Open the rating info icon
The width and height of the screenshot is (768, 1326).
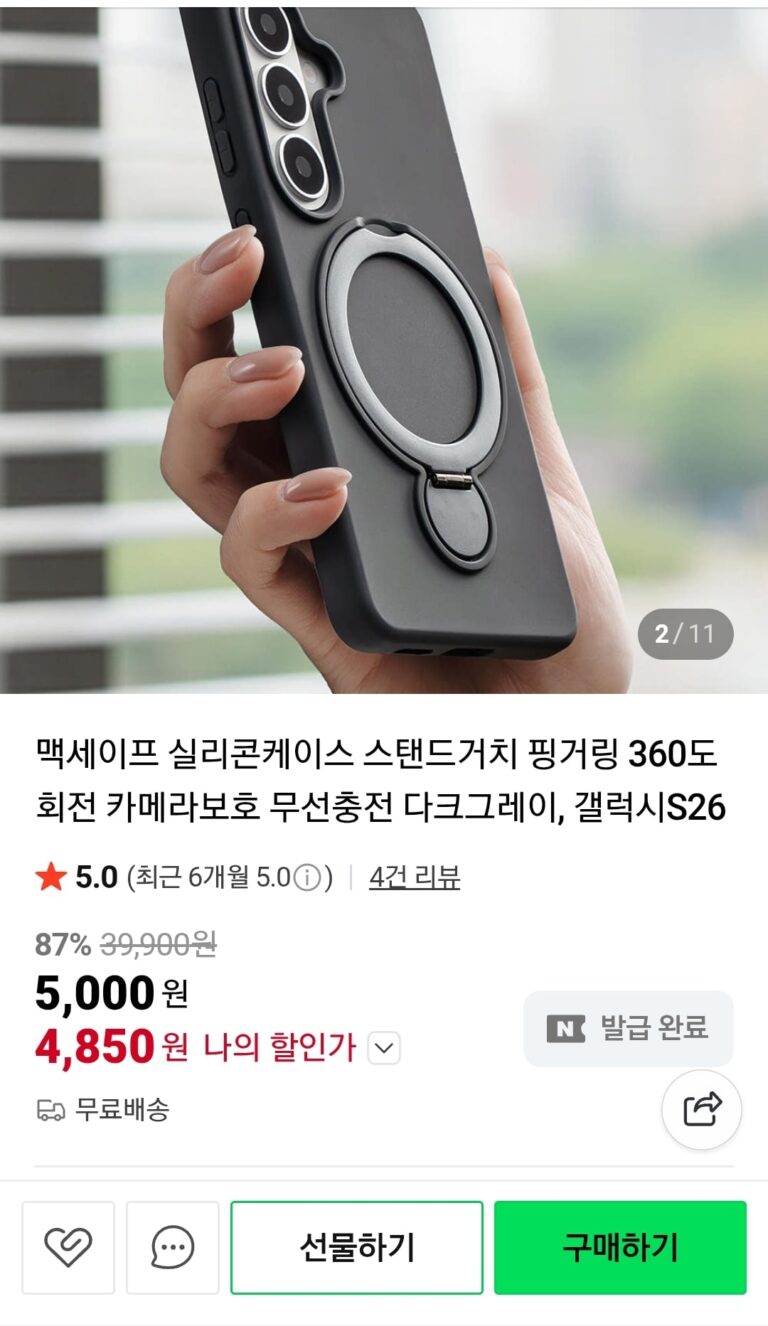coord(309,879)
